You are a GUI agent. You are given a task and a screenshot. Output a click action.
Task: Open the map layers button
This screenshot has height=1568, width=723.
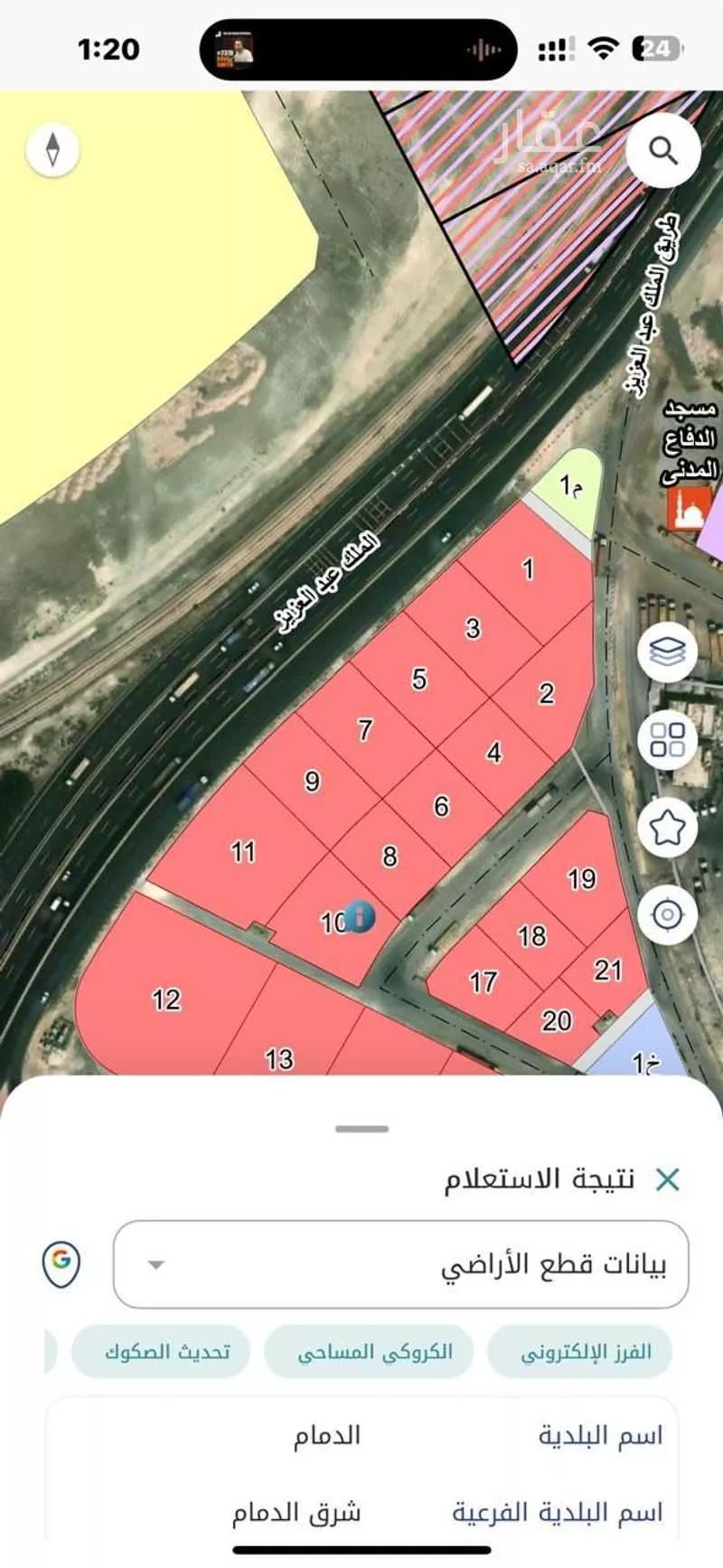668,651
